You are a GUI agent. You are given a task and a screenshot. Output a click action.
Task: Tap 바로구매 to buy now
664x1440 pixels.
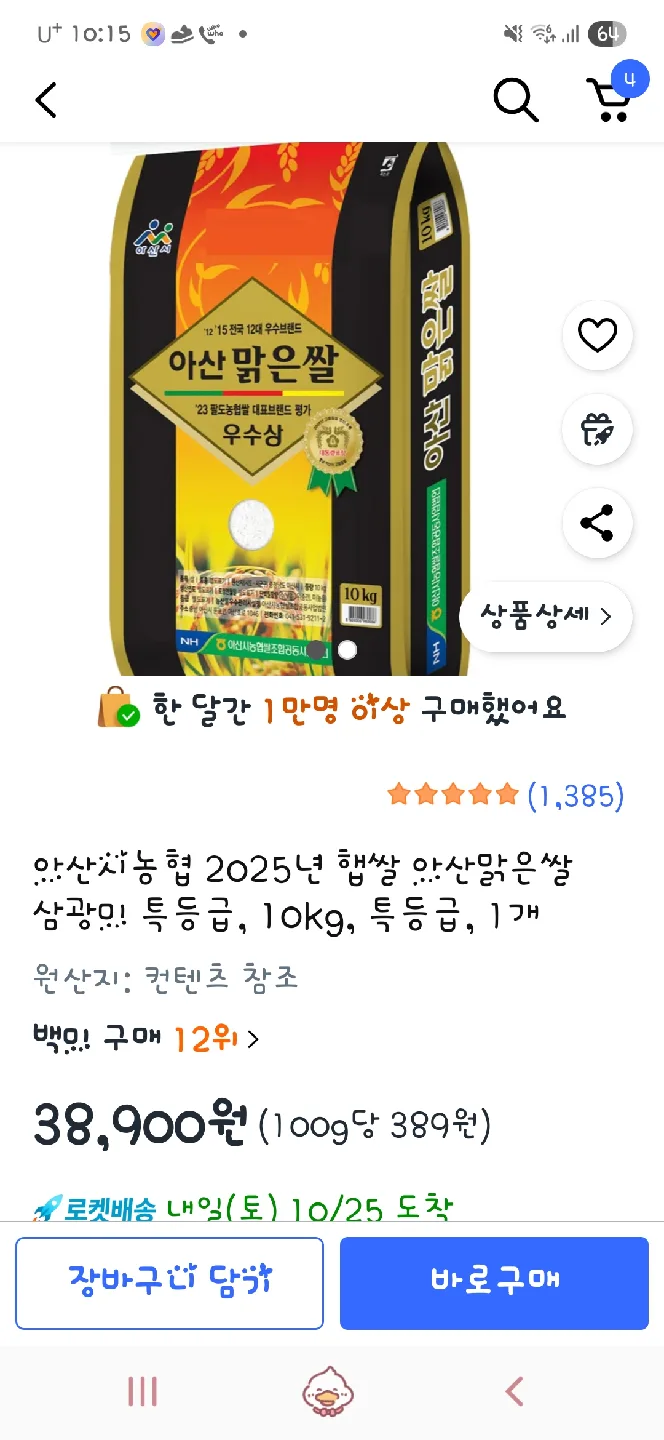pos(494,1282)
